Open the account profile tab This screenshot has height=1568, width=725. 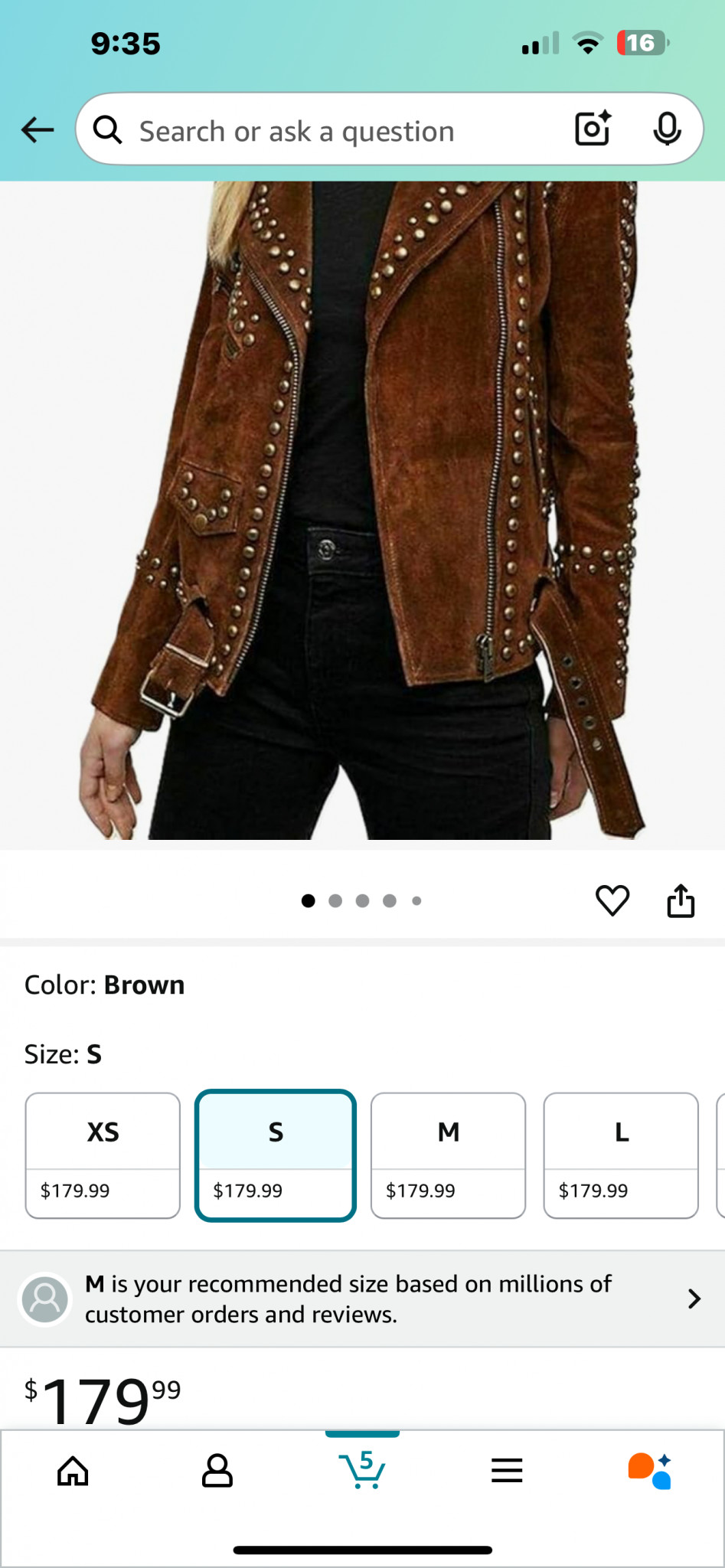point(217,1471)
